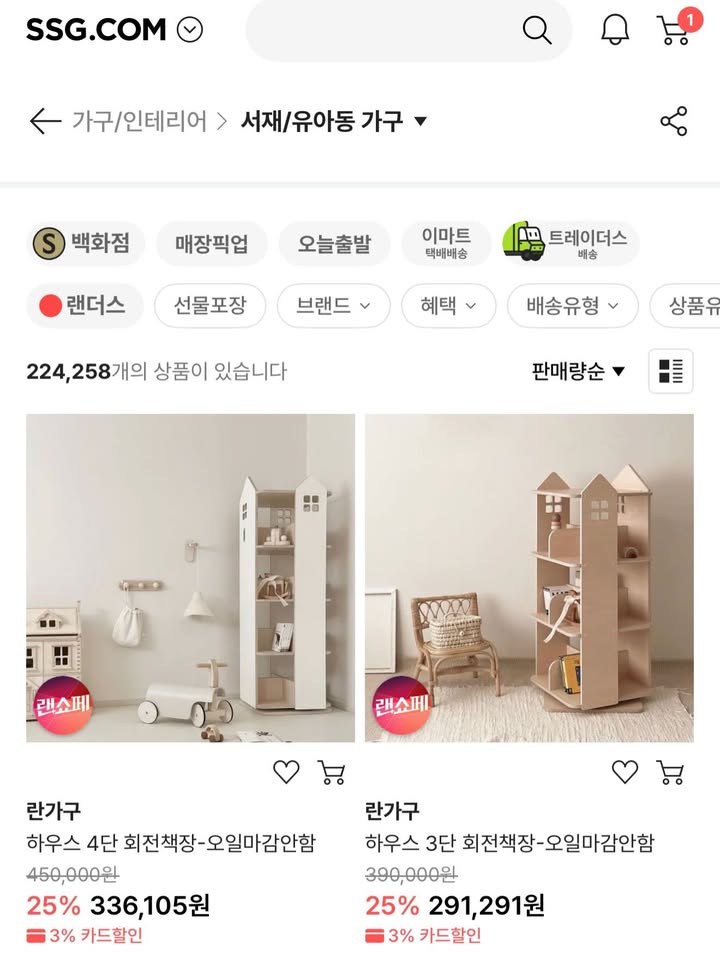Open the shopping cart
This screenshot has width=720, height=960.
(x=675, y=29)
